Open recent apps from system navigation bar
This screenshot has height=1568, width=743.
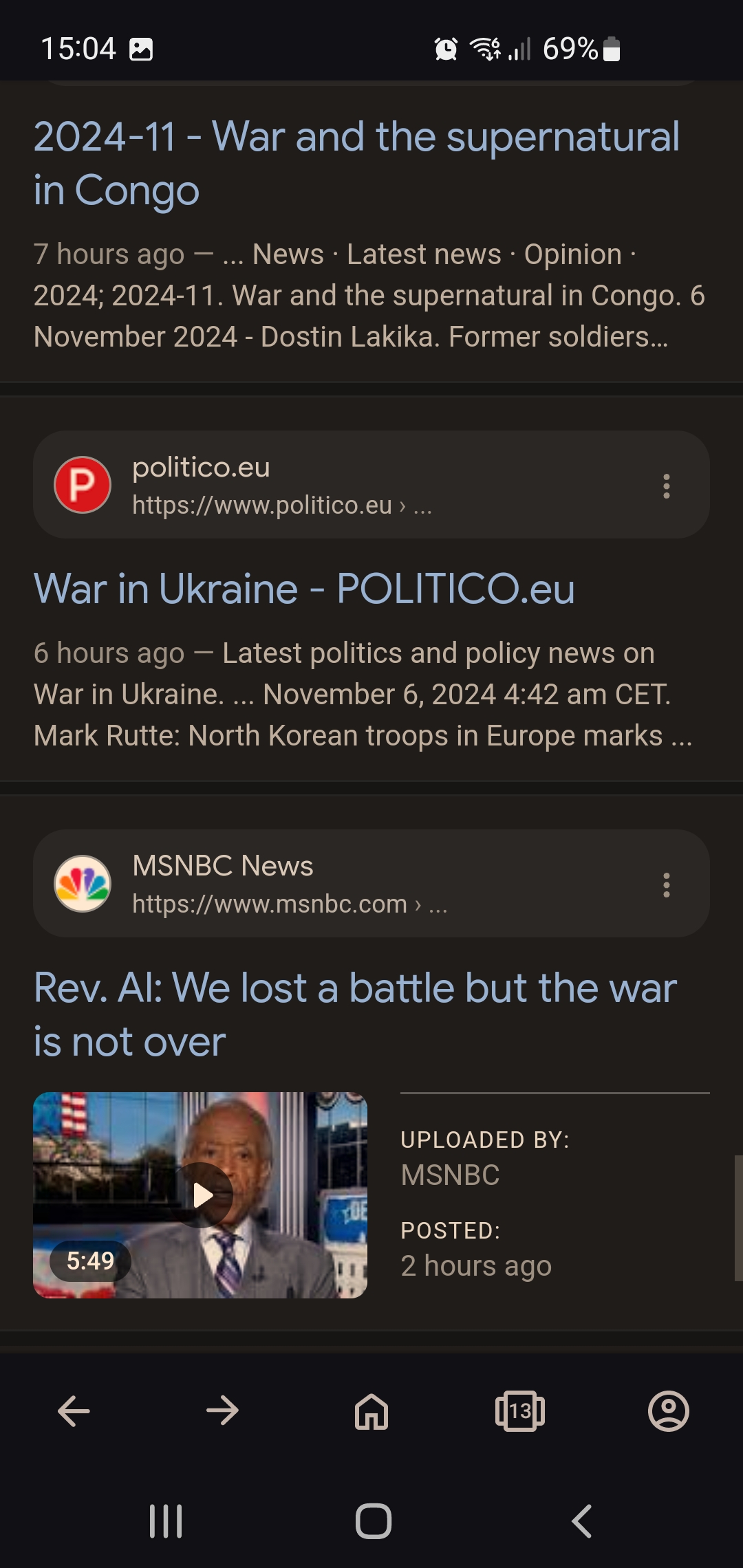(x=166, y=1521)
